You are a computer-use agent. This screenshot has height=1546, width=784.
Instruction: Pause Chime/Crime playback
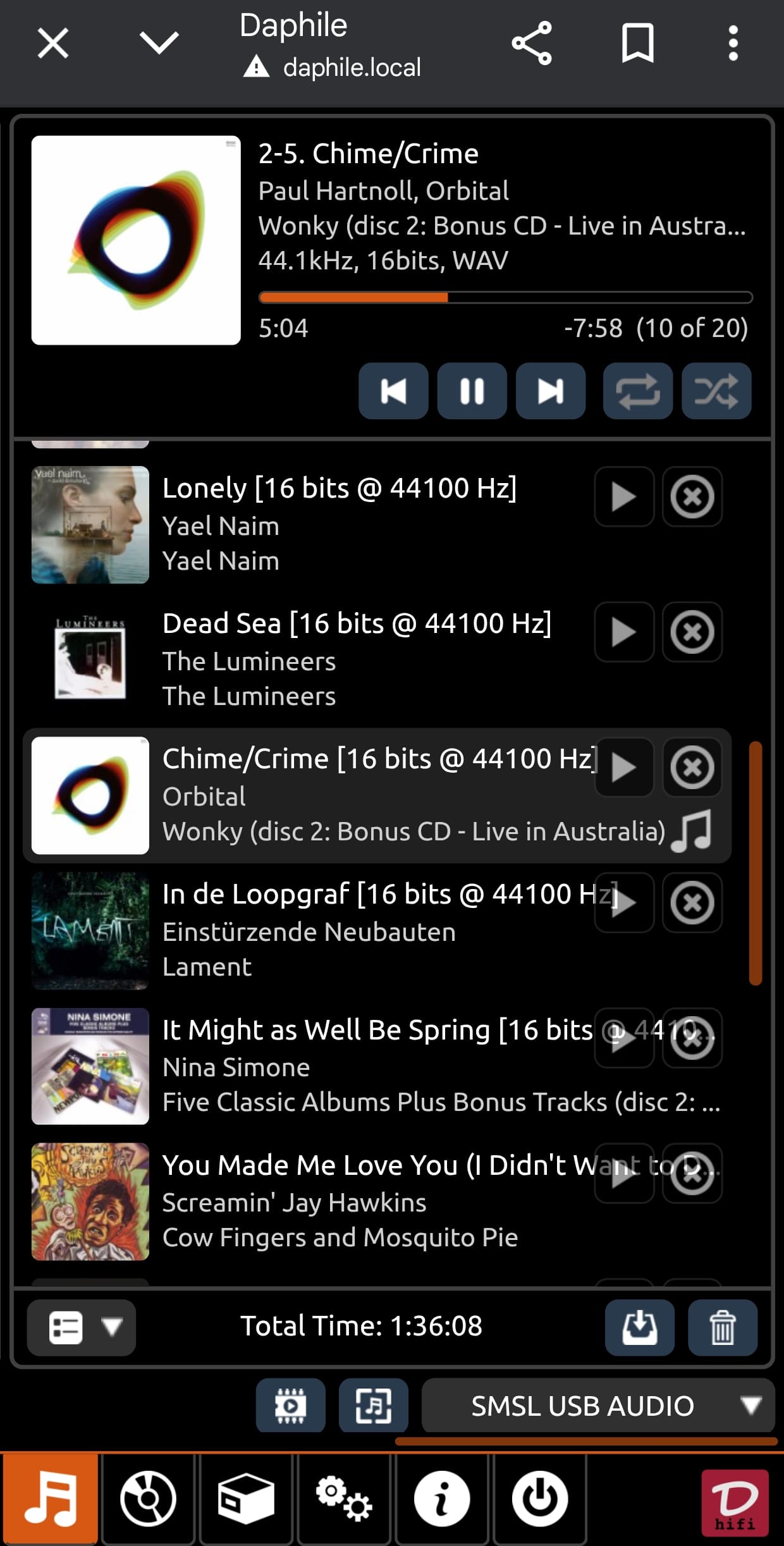pos(472,391)
